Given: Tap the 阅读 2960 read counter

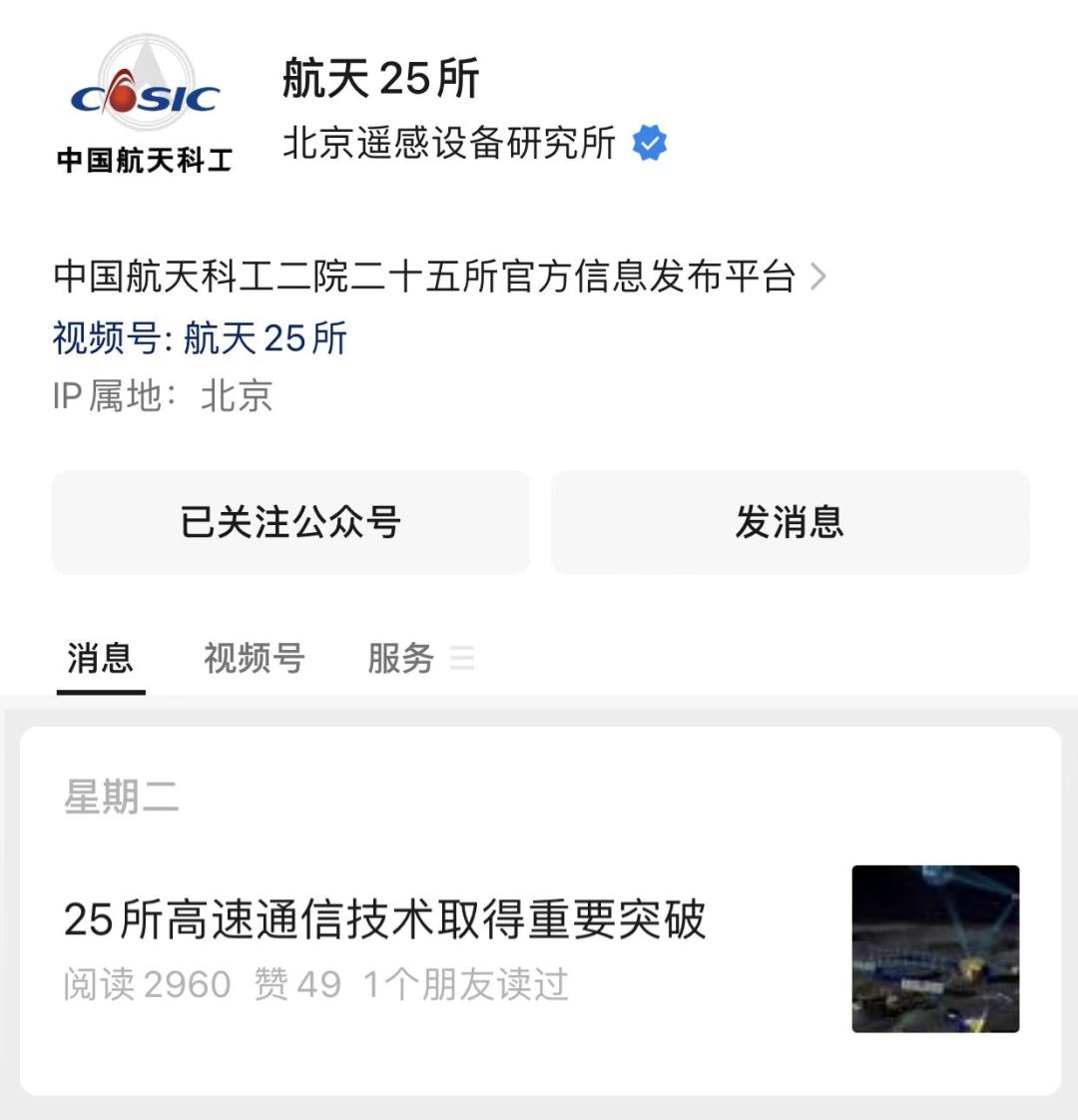Looking at the screenshot, I should point(143,984).
